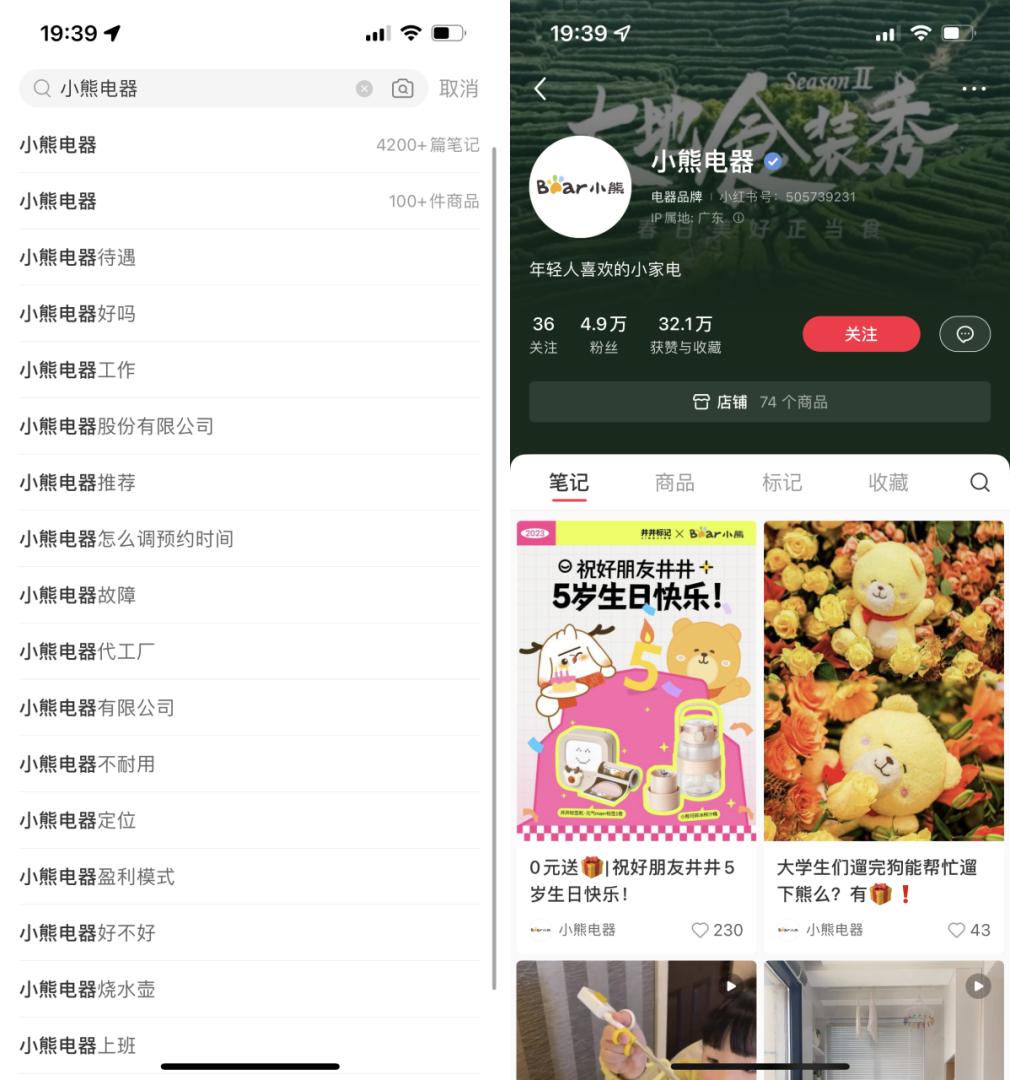Tap 取消 to cancel the search
Viewport: 1010px width, 1080px height.
coord(458,88)
